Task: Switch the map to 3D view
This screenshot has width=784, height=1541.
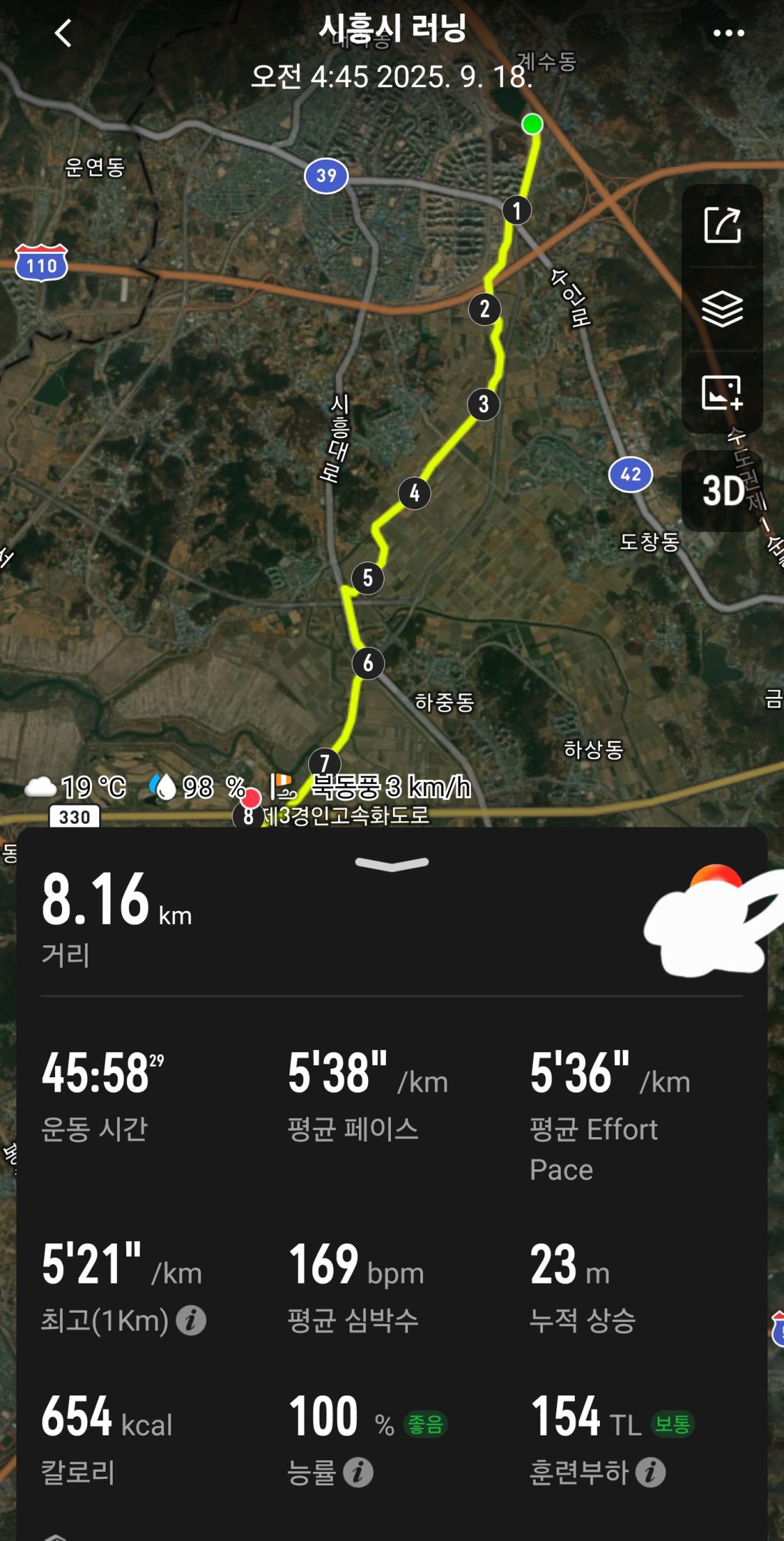Action: [x=722, y=491]
